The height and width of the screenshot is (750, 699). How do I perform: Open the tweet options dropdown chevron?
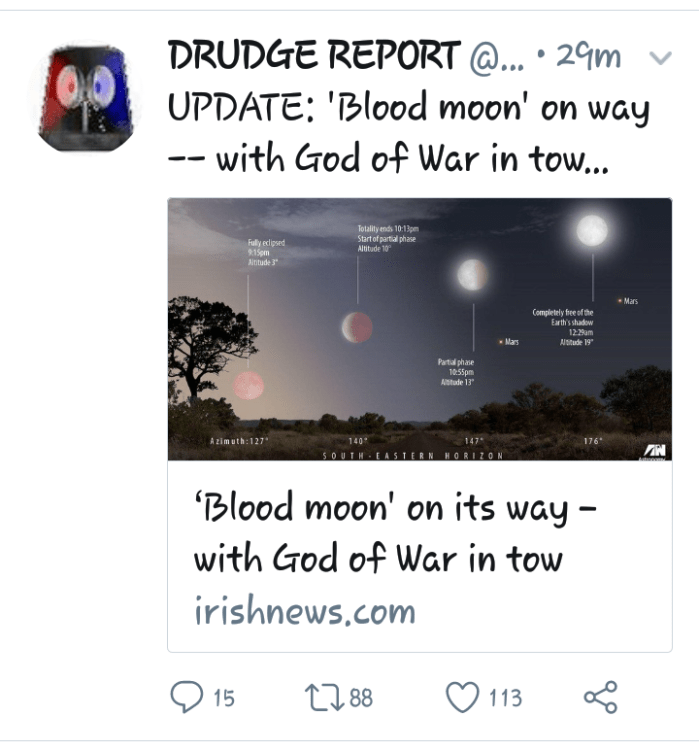tap(660, 58)
